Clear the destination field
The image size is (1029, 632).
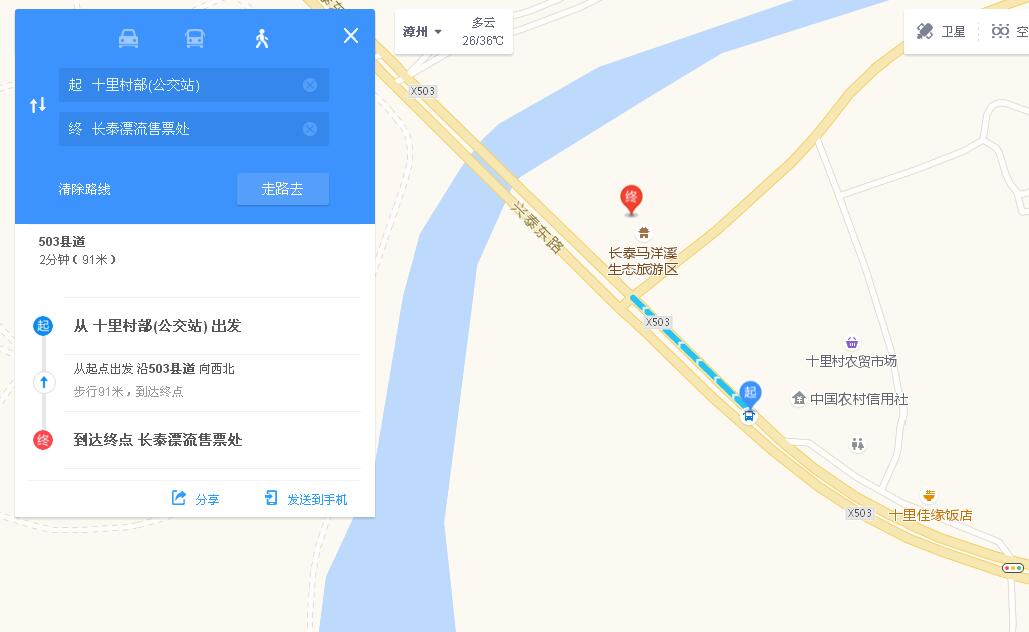(x=310, y=129)
